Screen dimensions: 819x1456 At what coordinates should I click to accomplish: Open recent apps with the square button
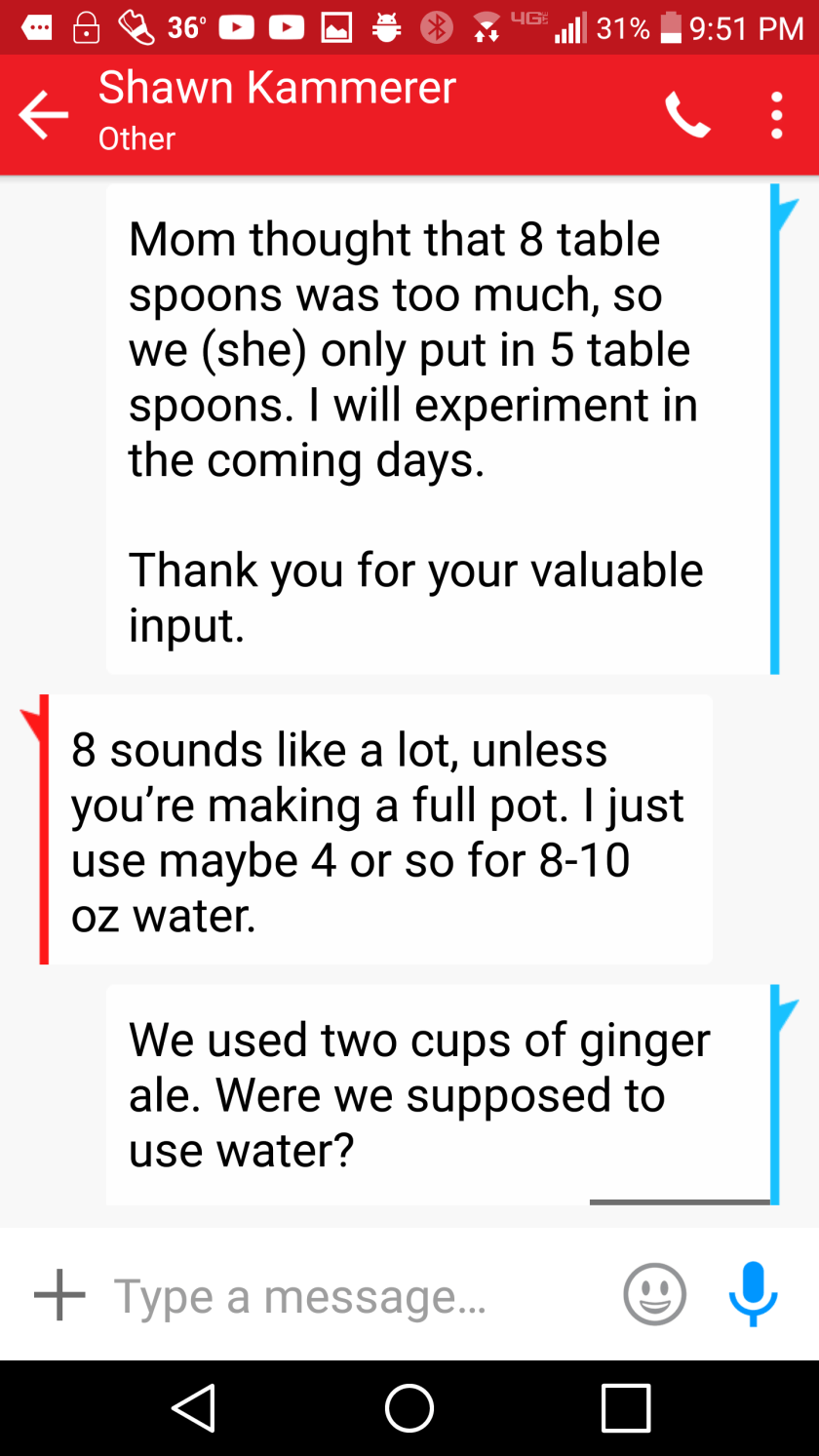[x=625, y=1407]
